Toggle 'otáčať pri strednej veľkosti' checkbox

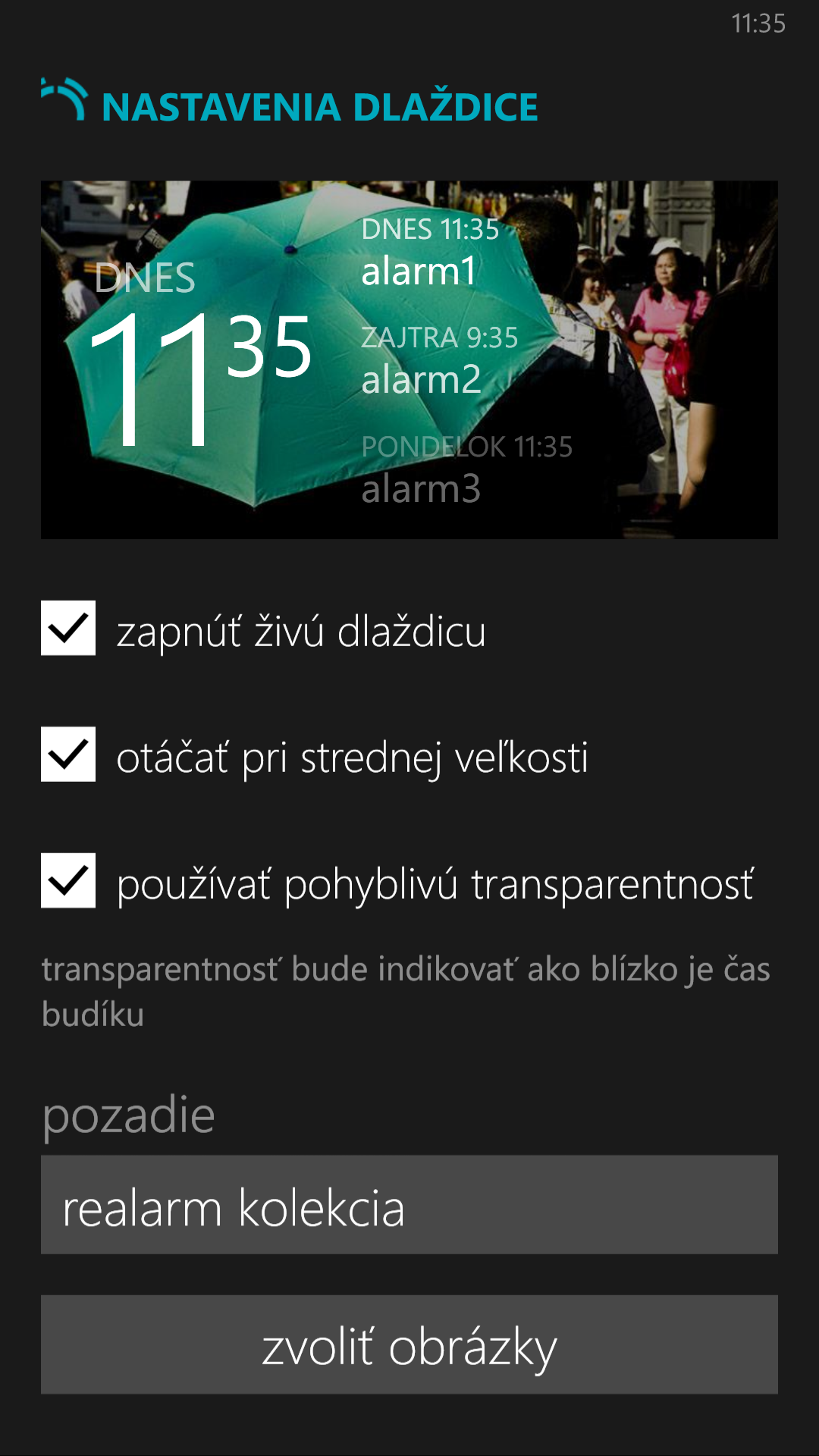68,755
